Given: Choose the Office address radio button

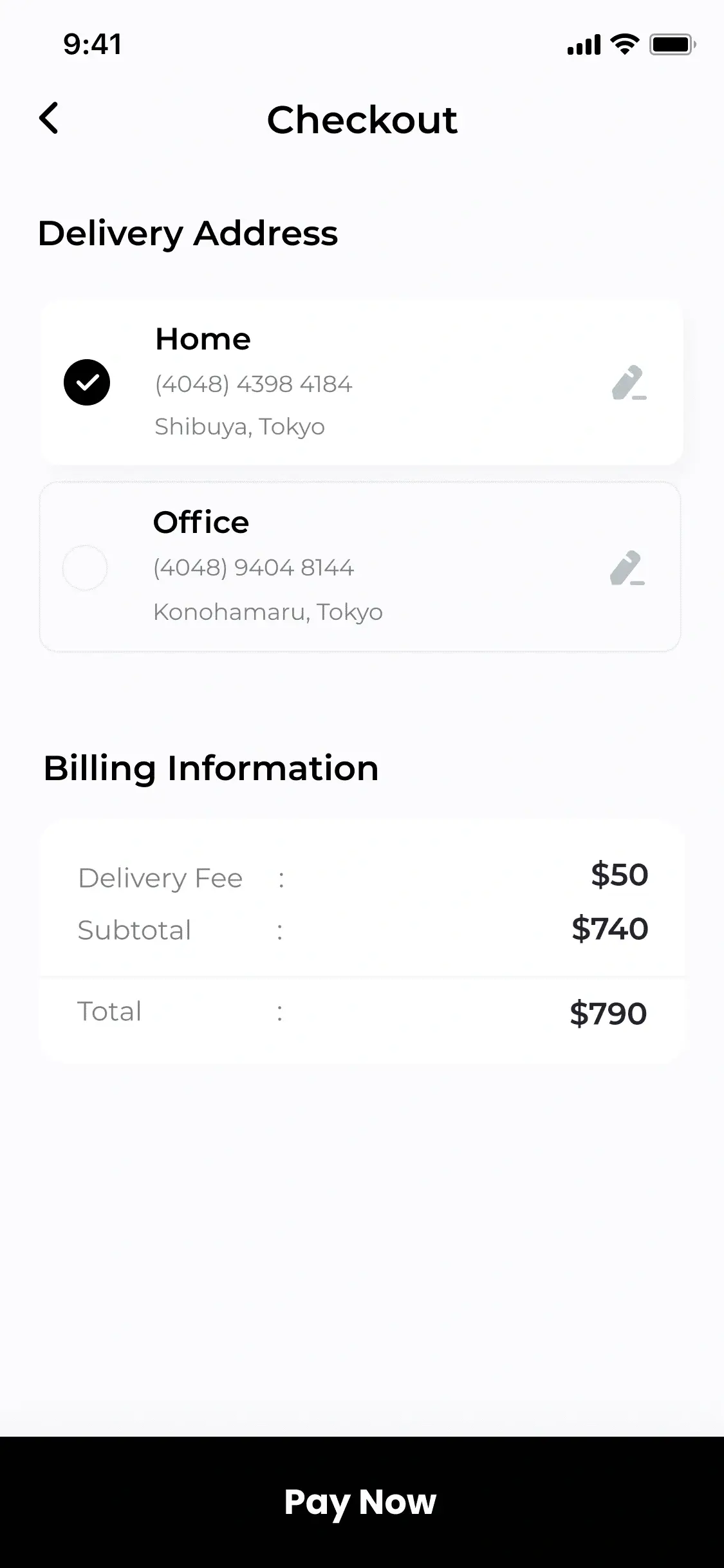Looking at the screenshot, I should (x=85, y=568).
